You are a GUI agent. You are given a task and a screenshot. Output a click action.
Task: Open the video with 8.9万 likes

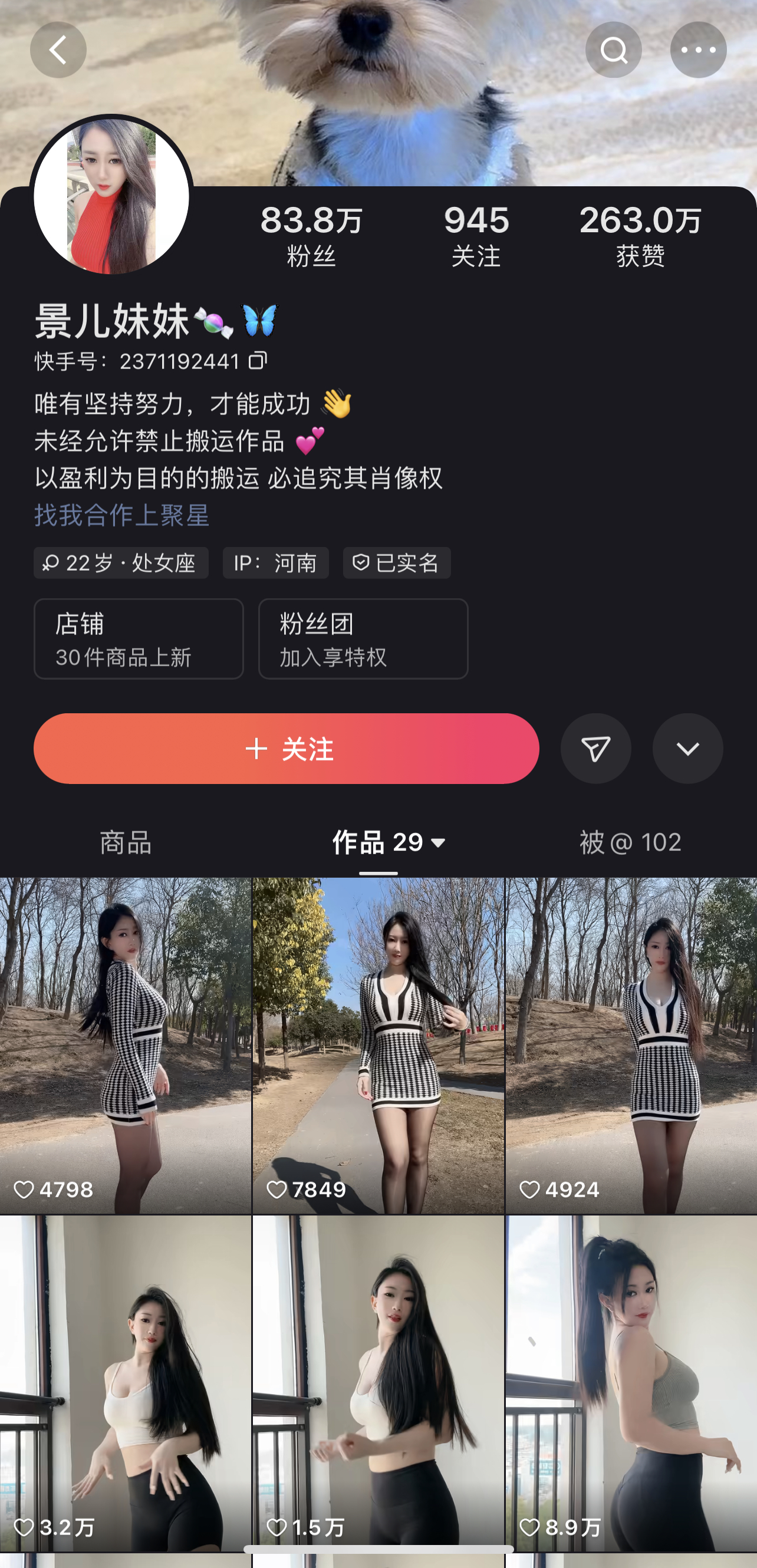pos(631,1383)
